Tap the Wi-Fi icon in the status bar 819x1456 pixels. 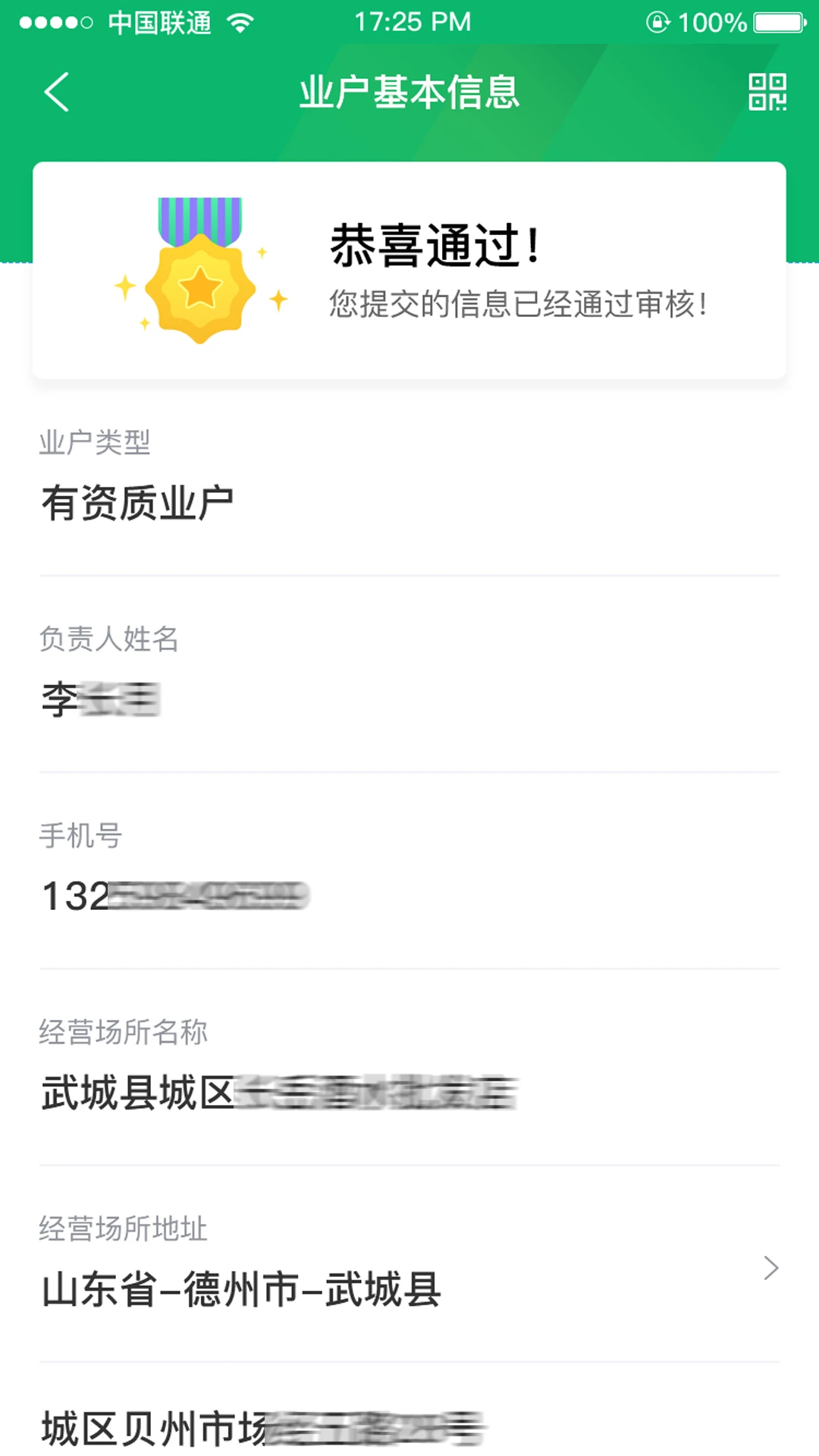pos(238,23)
